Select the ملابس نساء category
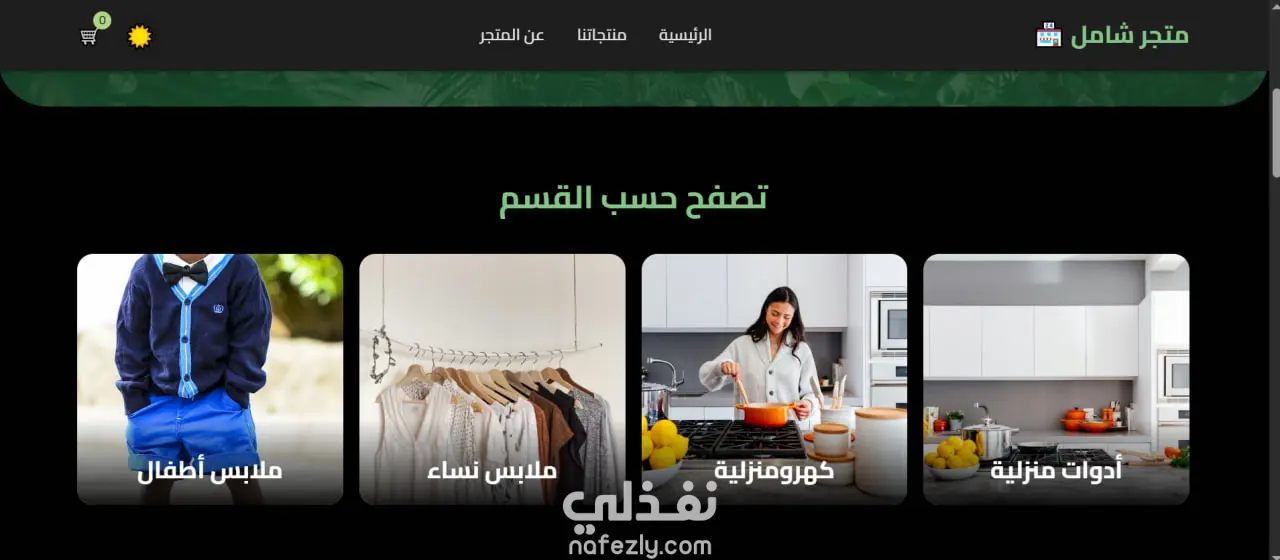 pyautogui.click(x=492, y=380)
